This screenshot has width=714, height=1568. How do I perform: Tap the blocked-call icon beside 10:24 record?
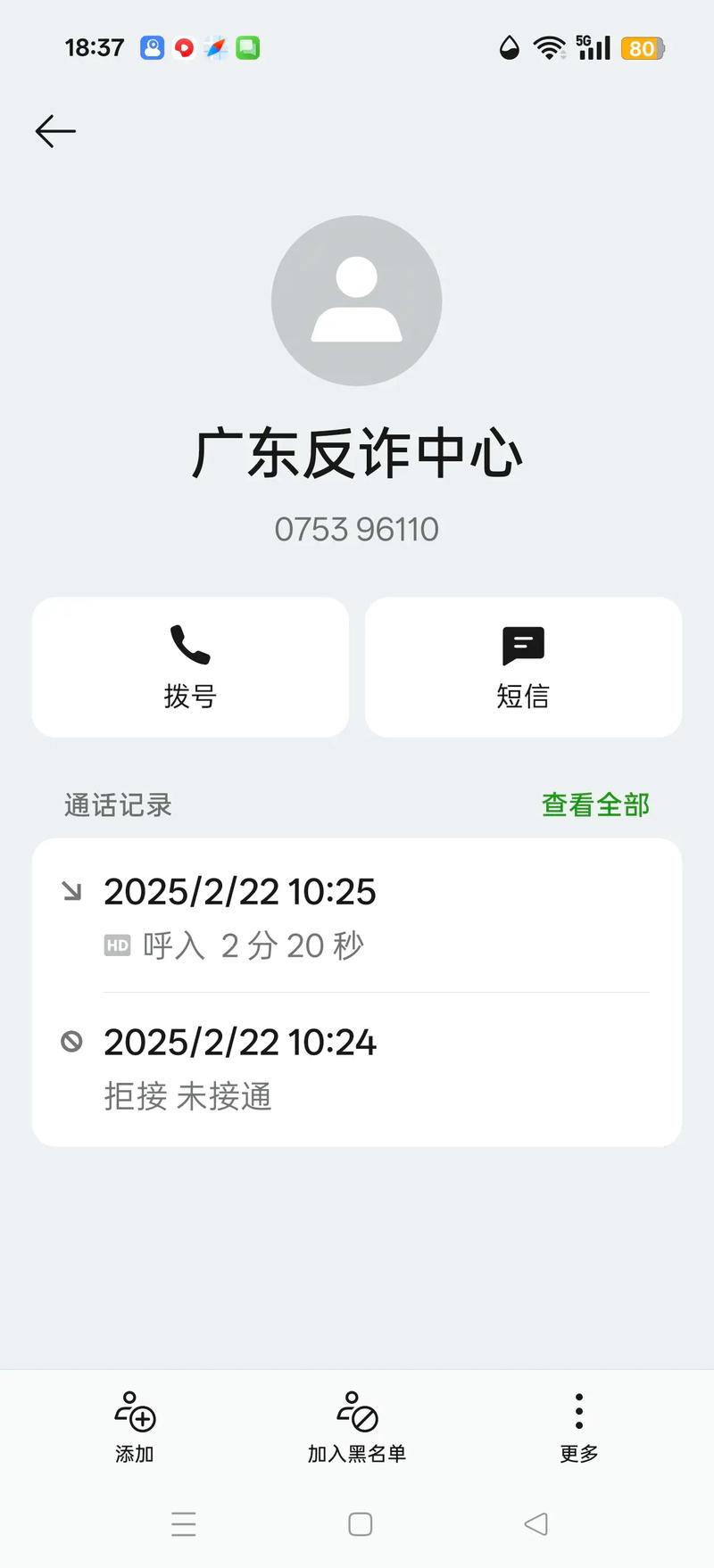pos(71,1042)
